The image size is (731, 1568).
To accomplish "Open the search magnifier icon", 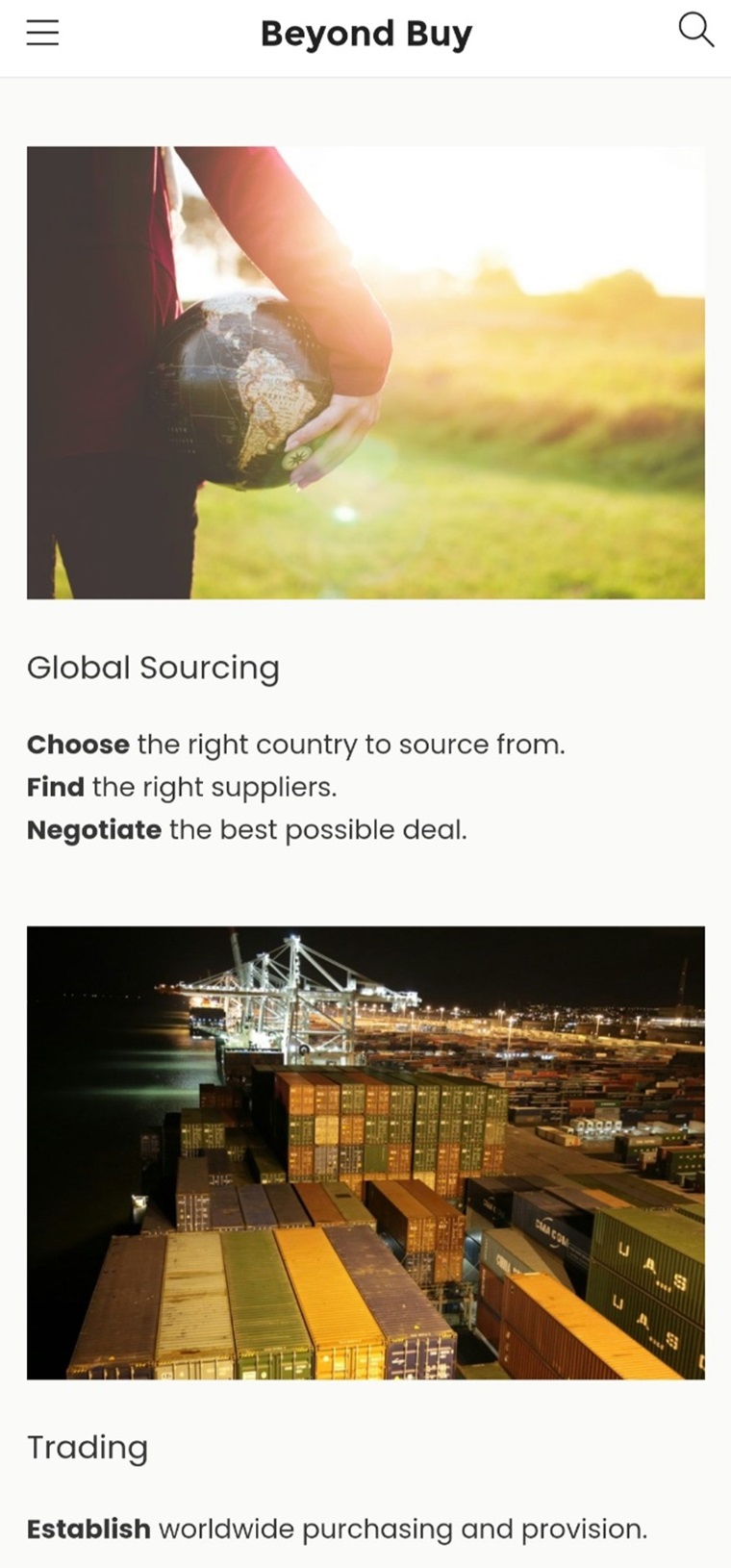I will 695,30.
